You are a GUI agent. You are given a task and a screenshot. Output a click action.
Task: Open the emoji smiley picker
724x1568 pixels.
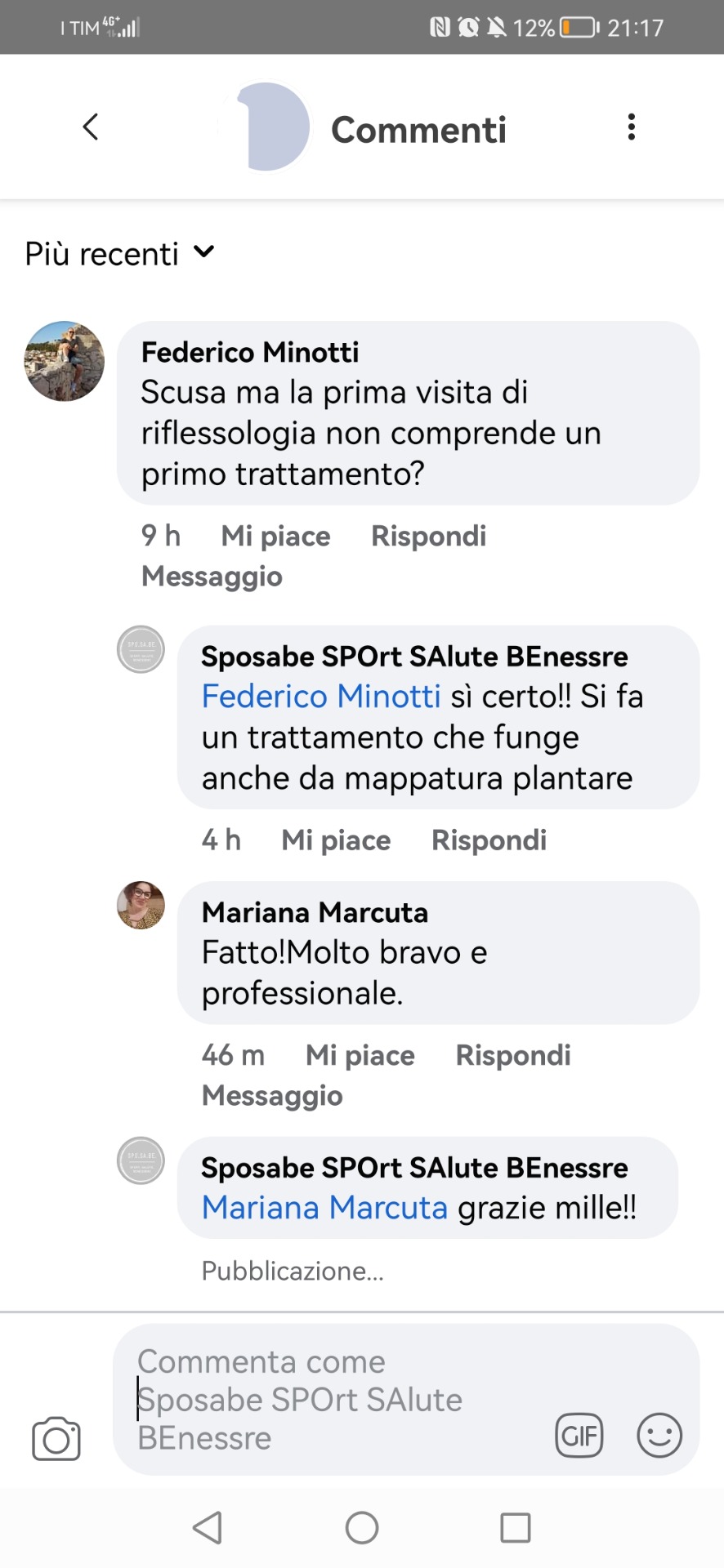(659, 1435)
